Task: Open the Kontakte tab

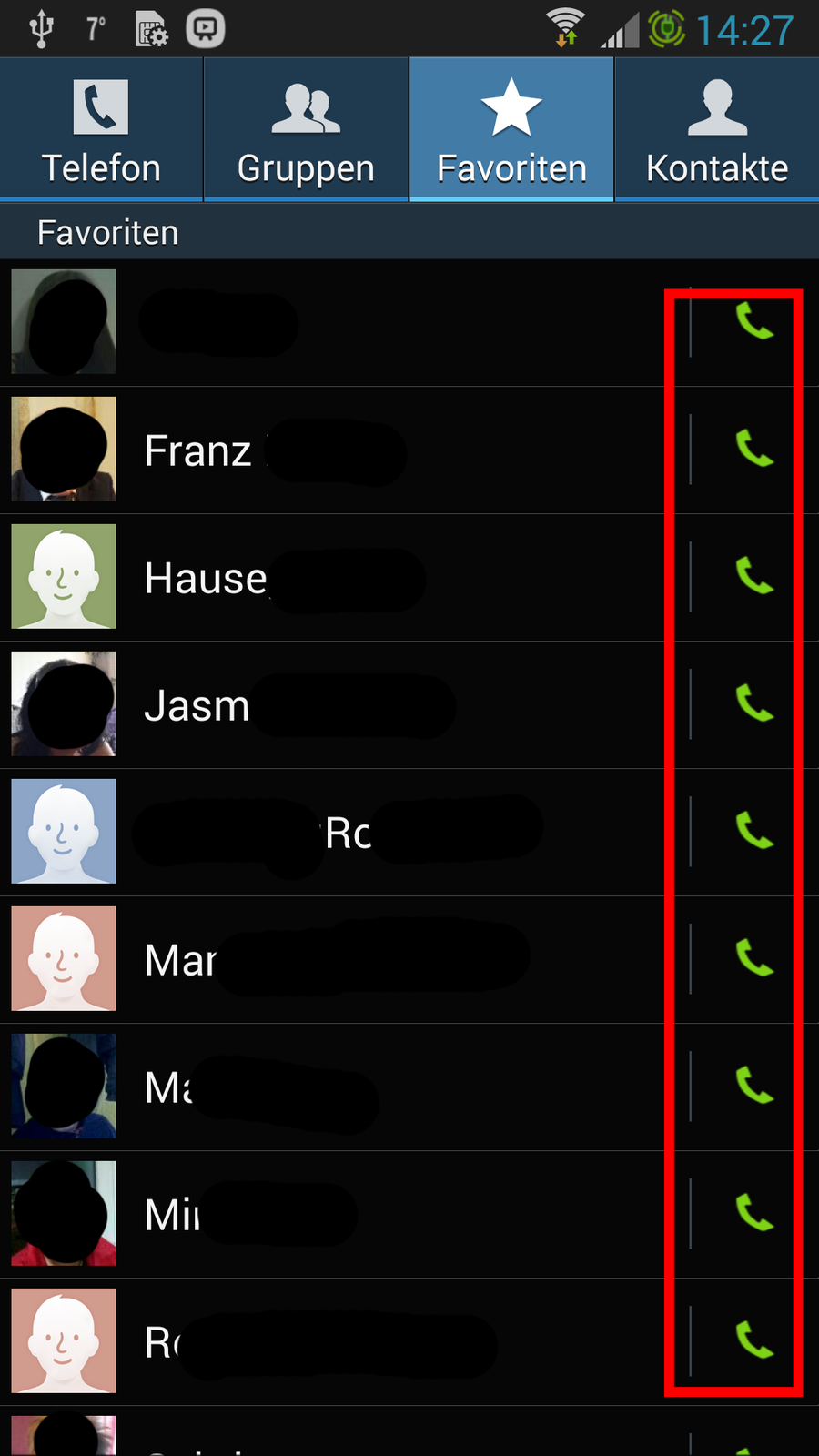Action: click(717, 130)
